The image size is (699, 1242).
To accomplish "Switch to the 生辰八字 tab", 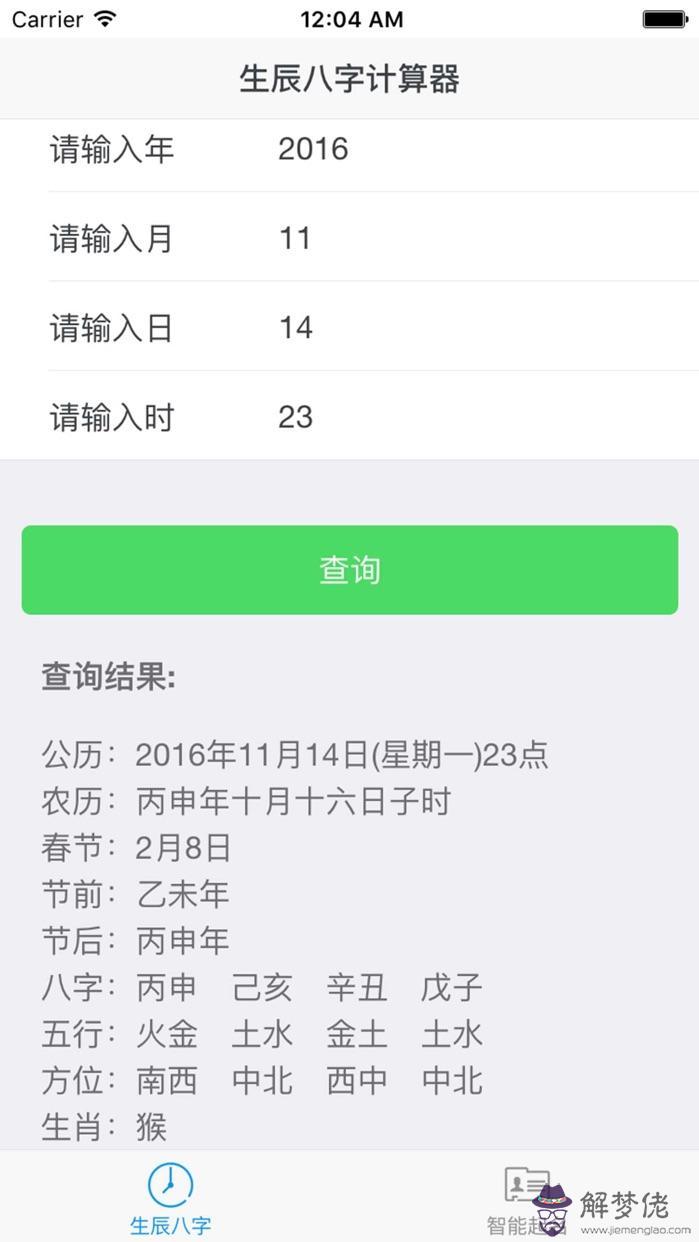I will pyautogui.click(x=171, y=1198).
